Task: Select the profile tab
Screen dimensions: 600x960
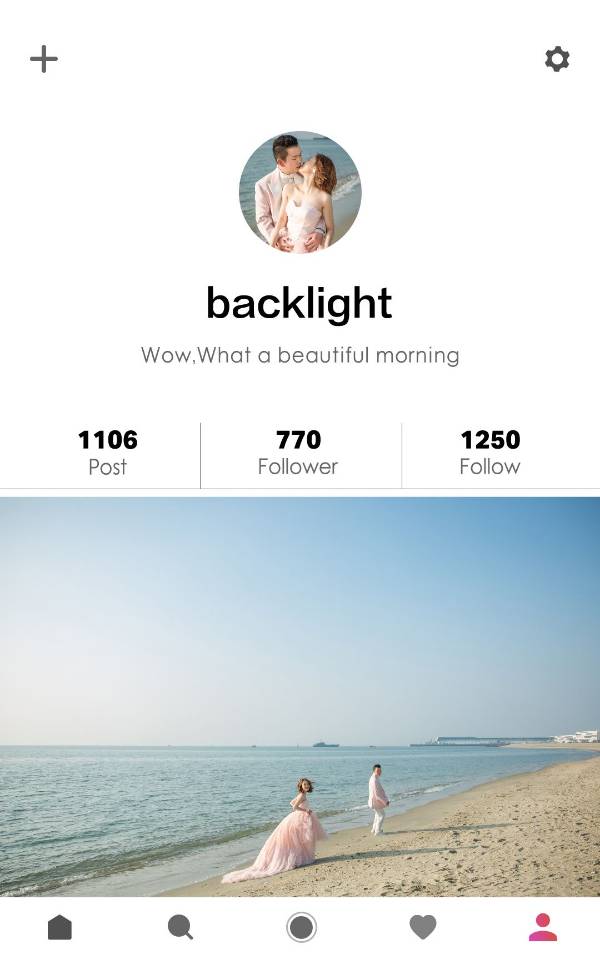Action: pyautogui.click(x=543, y=927)
